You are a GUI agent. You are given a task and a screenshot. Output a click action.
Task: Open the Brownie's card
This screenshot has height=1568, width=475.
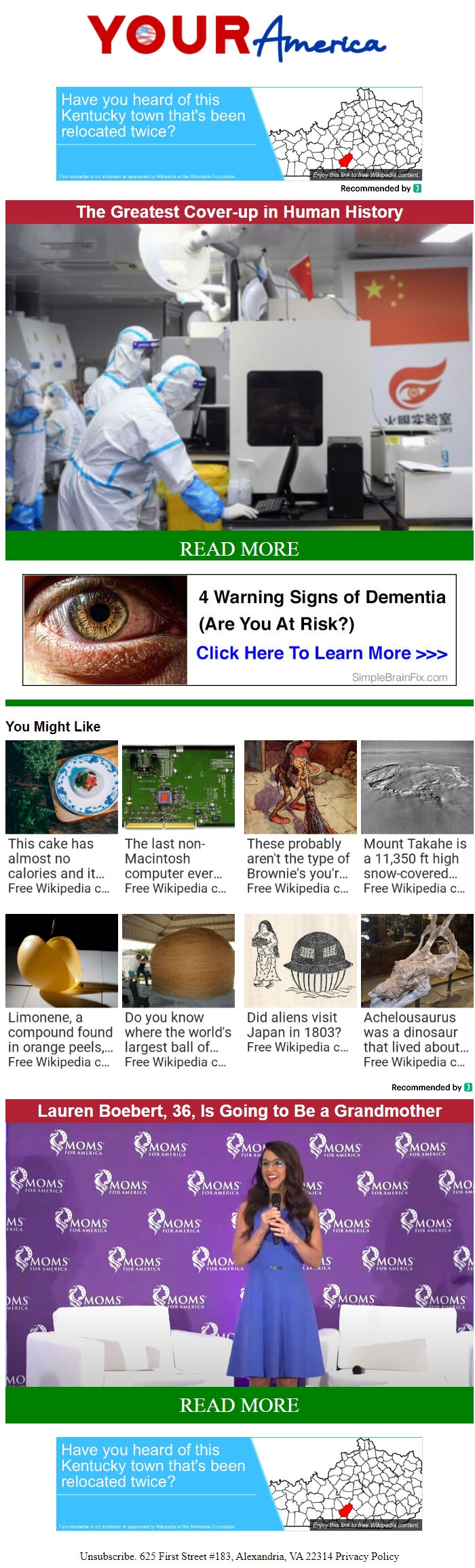[300, 819]
